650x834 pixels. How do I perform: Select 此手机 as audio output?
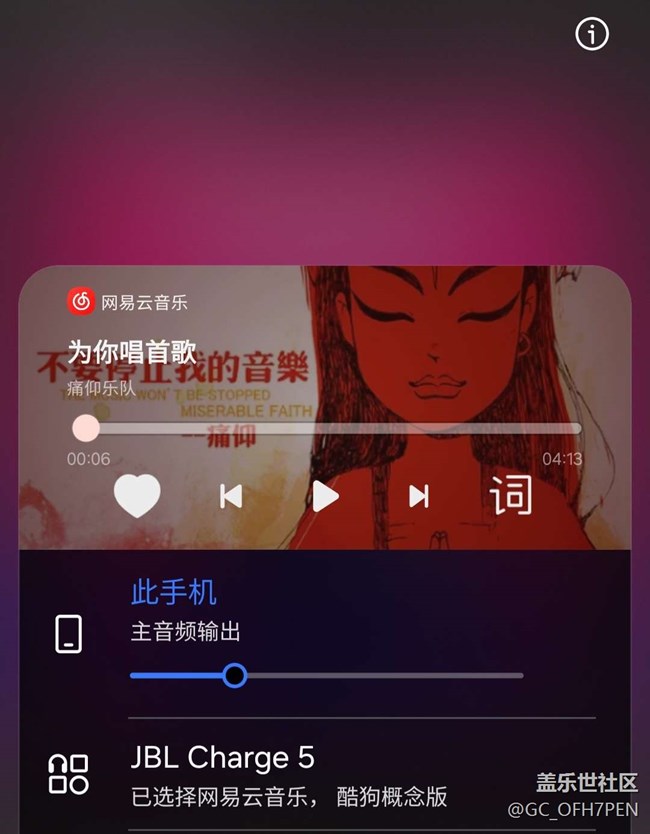174,593
